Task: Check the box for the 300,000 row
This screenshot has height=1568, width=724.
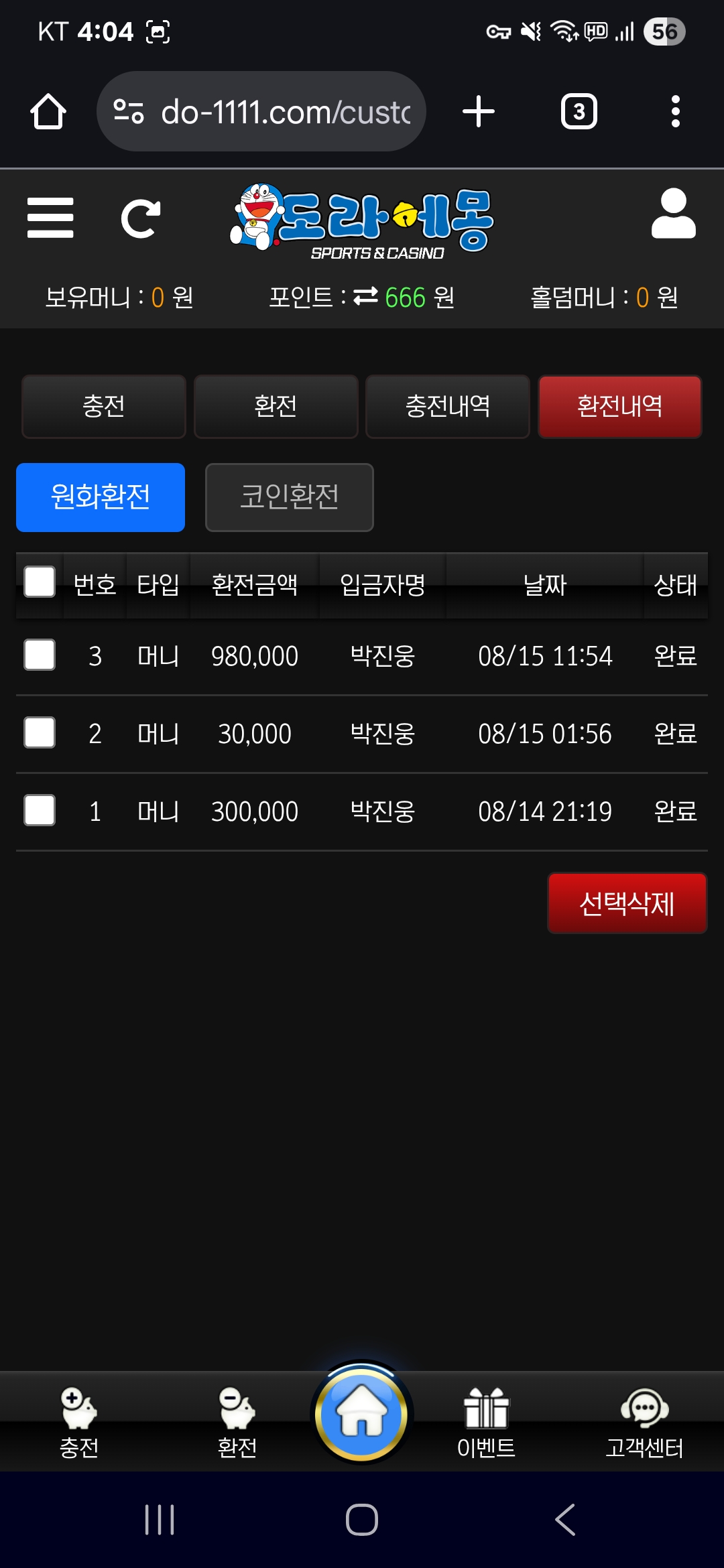Action: pos(40,810)
